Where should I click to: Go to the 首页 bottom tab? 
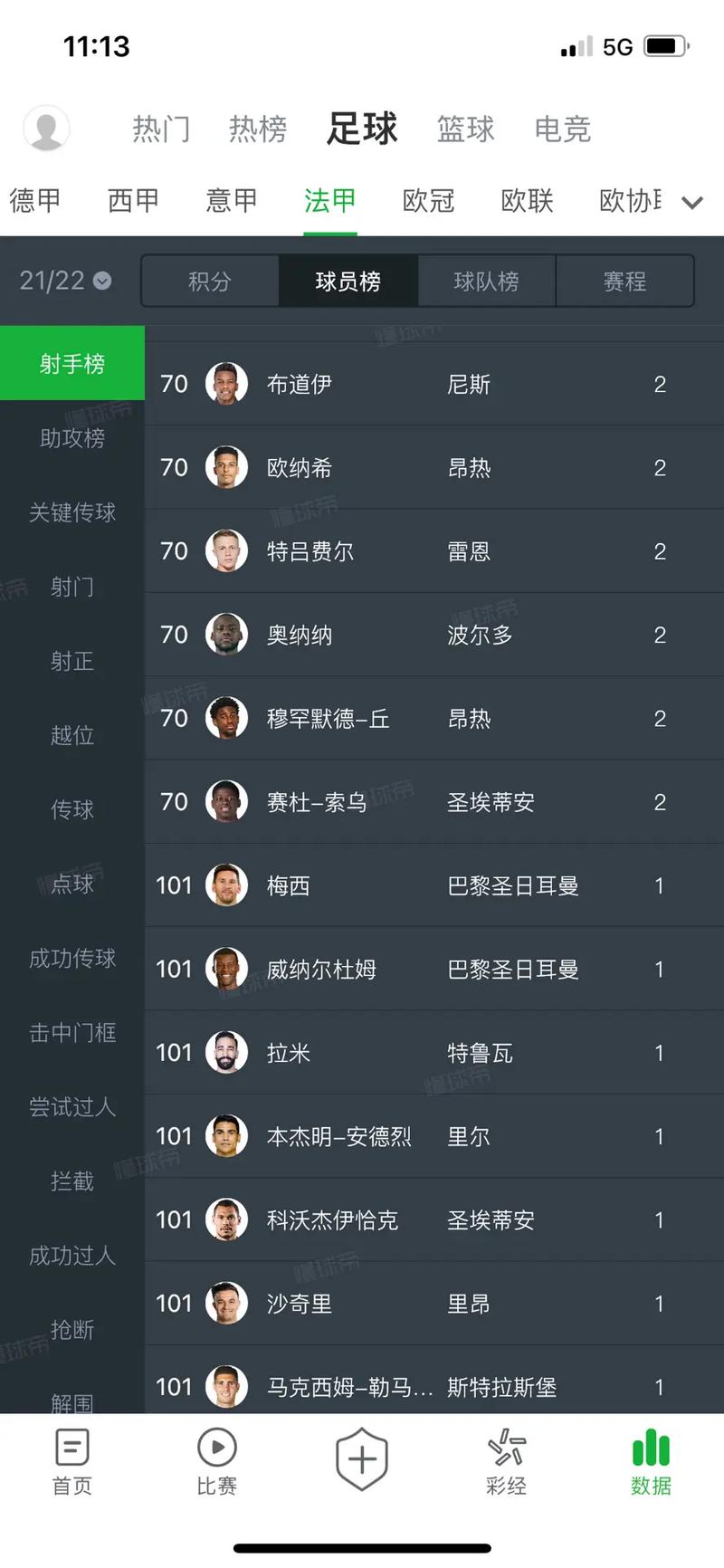point(72,1461)
